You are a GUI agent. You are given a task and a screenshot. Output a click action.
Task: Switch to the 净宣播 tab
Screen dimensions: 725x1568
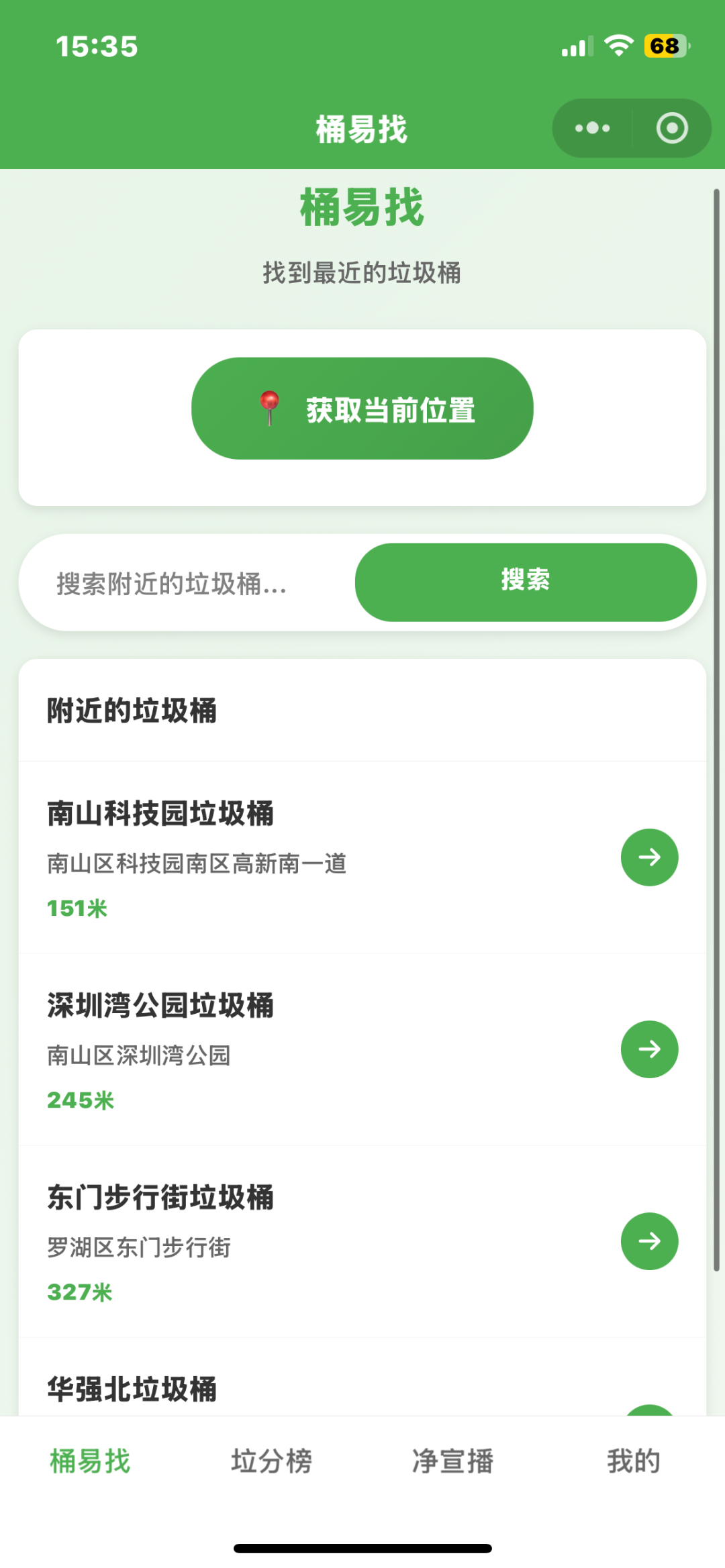click(x=453, y=1461)
